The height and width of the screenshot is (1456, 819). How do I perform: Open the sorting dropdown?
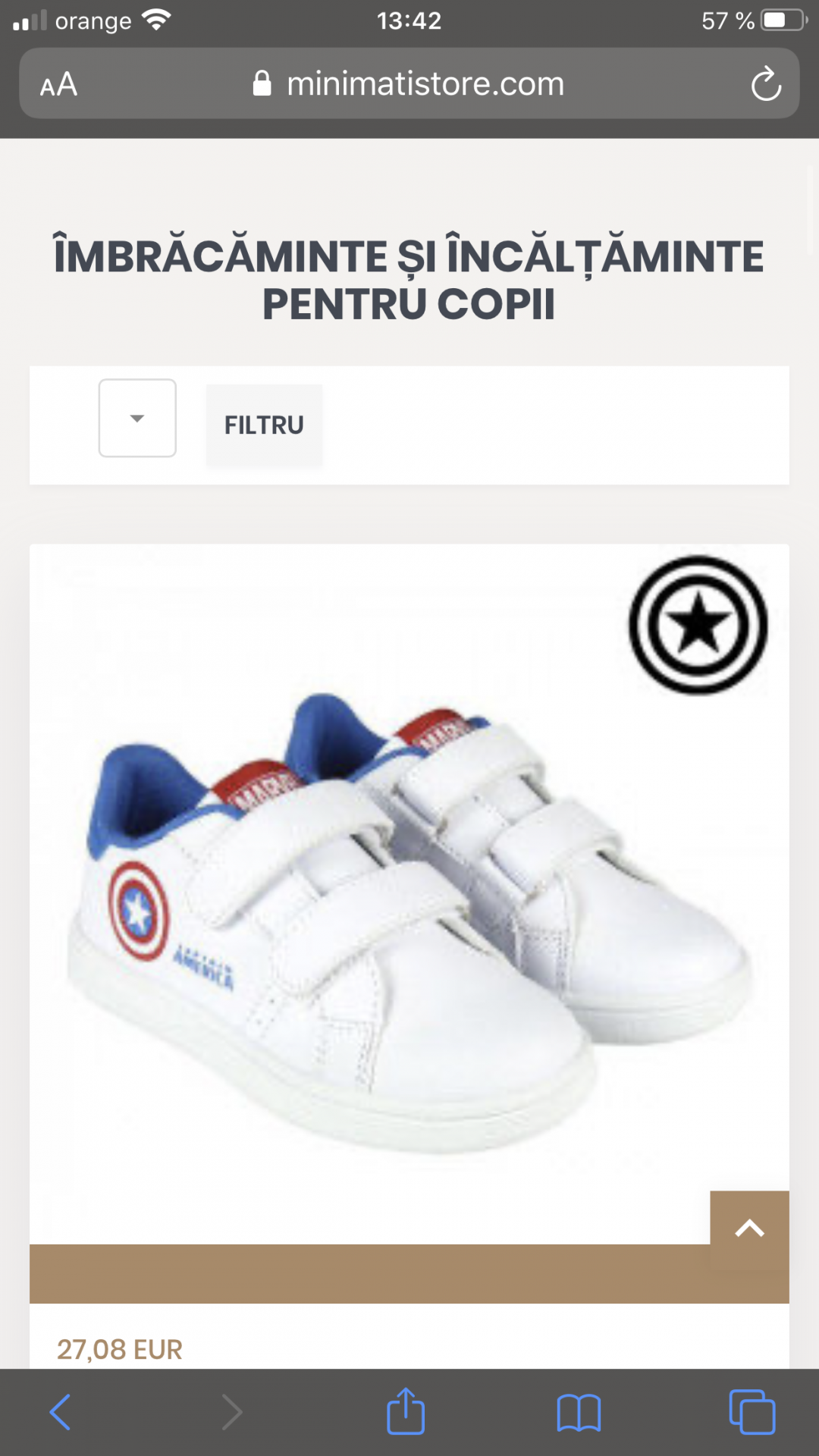[x=137, y=418]
